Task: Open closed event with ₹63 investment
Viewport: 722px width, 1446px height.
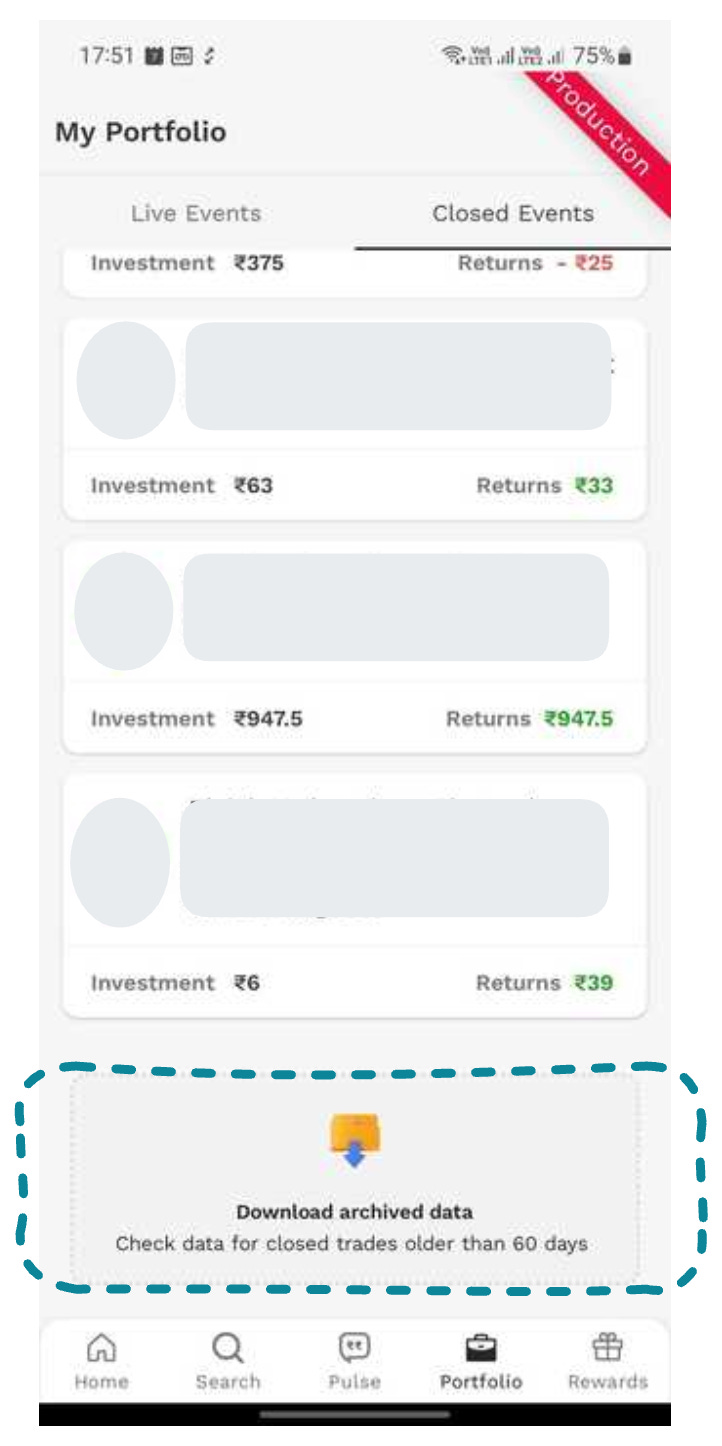Action: 354,418
